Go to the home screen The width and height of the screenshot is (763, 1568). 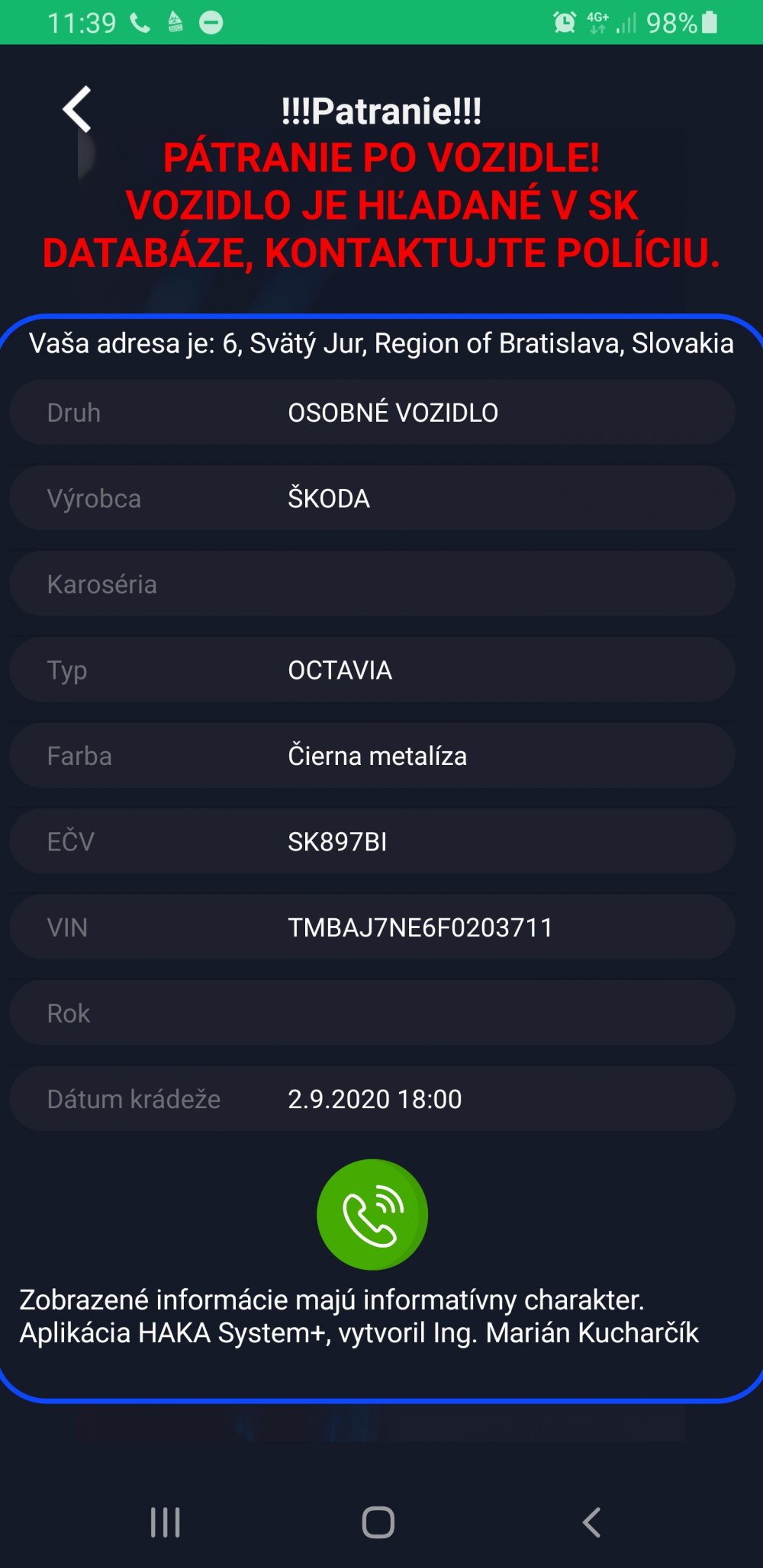(378, 1522)
